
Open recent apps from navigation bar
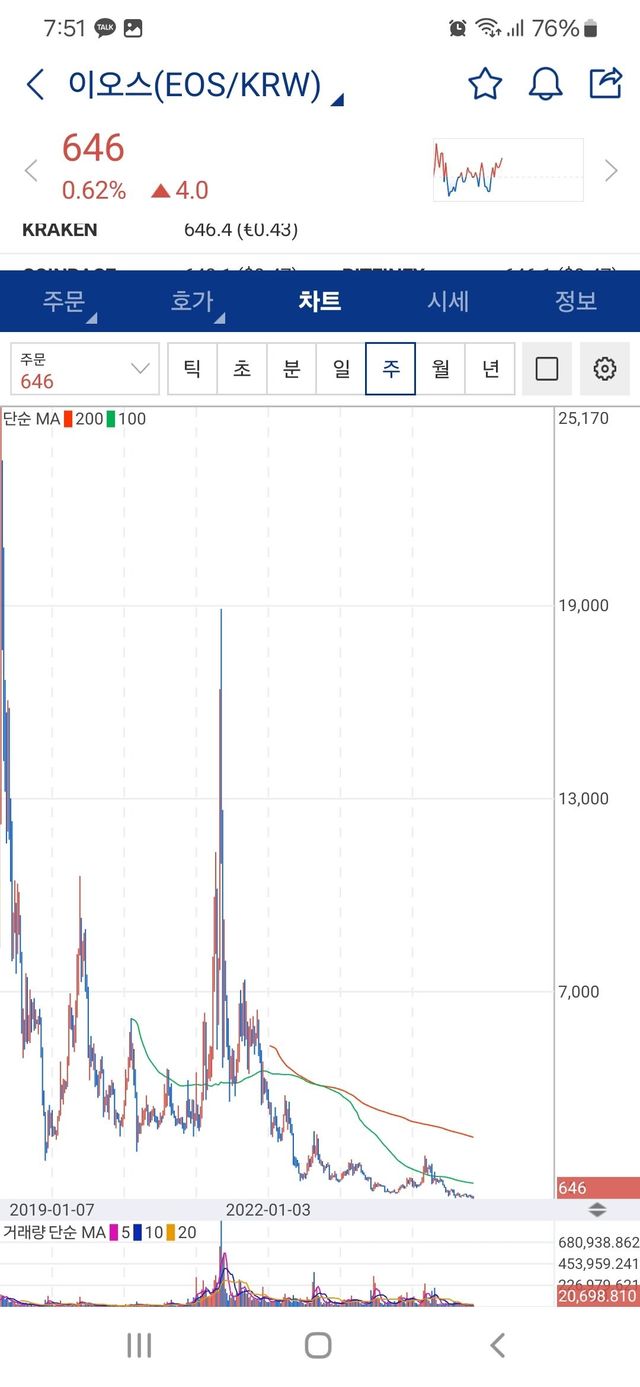click(x=139, y=1345)
